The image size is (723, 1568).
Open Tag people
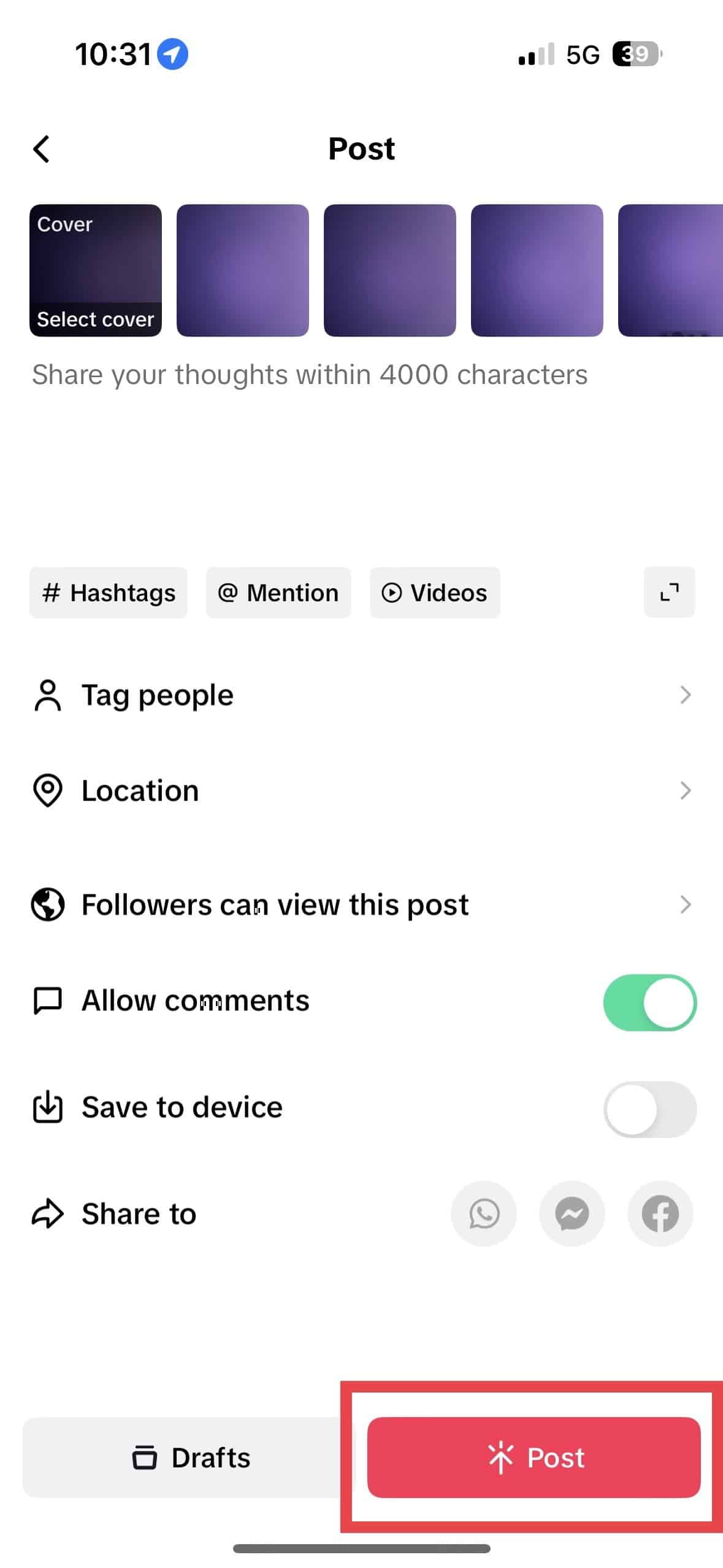[x=361, y=695]
